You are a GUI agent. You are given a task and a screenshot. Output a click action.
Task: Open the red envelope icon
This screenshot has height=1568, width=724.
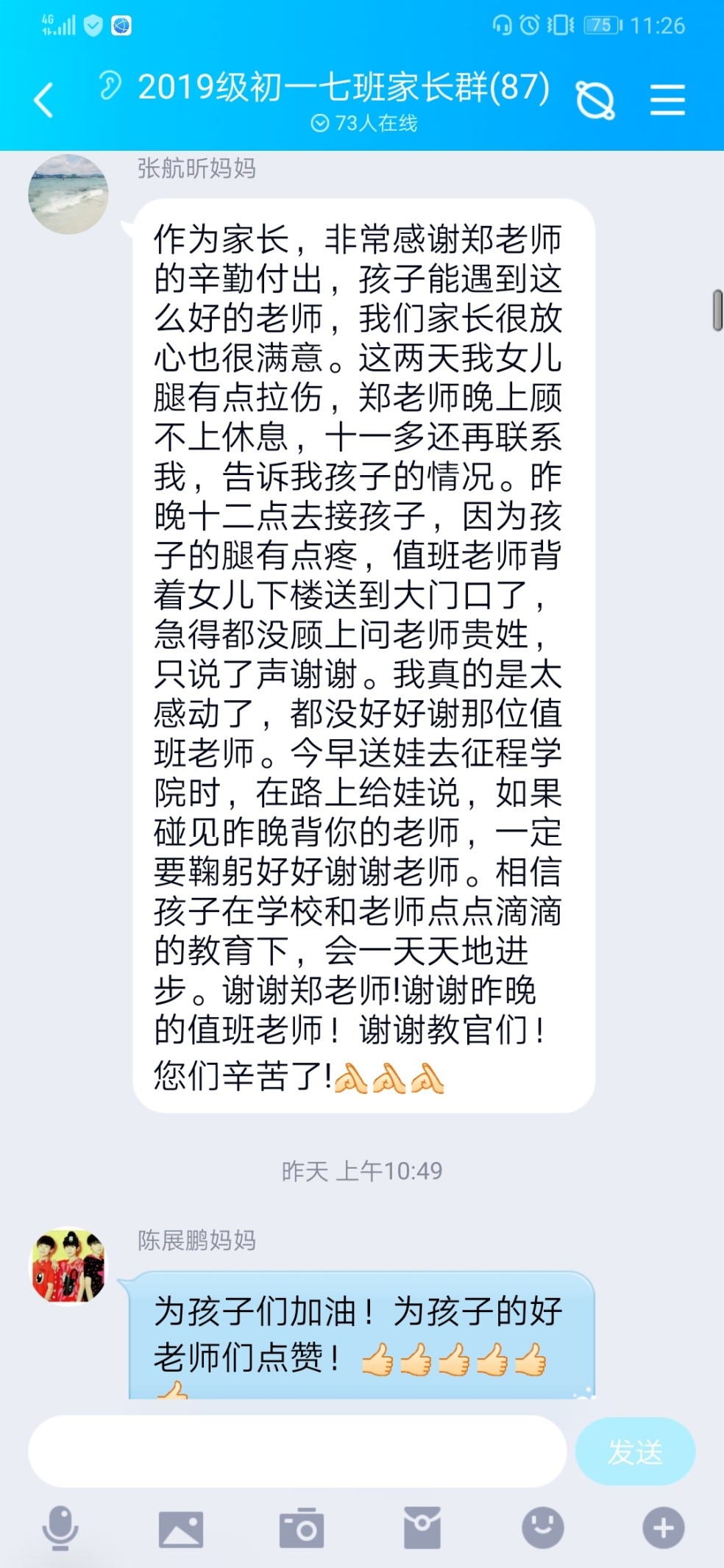(x=422, y=1529)
